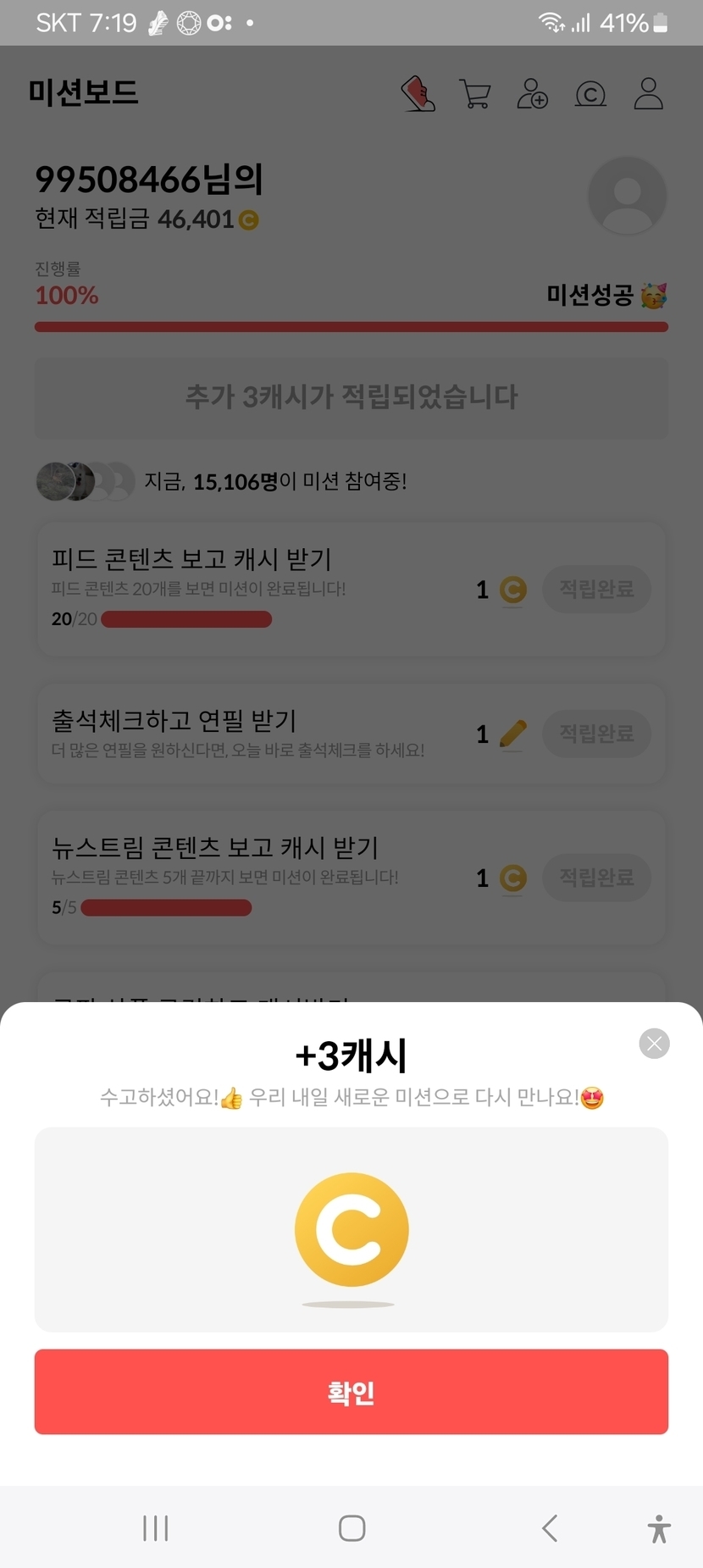Screen dimensions: 703x1568
Task: Tap 적립완료 for 뉴스트림 콘텐츠 mission
Action: click(x=596, y=877)
